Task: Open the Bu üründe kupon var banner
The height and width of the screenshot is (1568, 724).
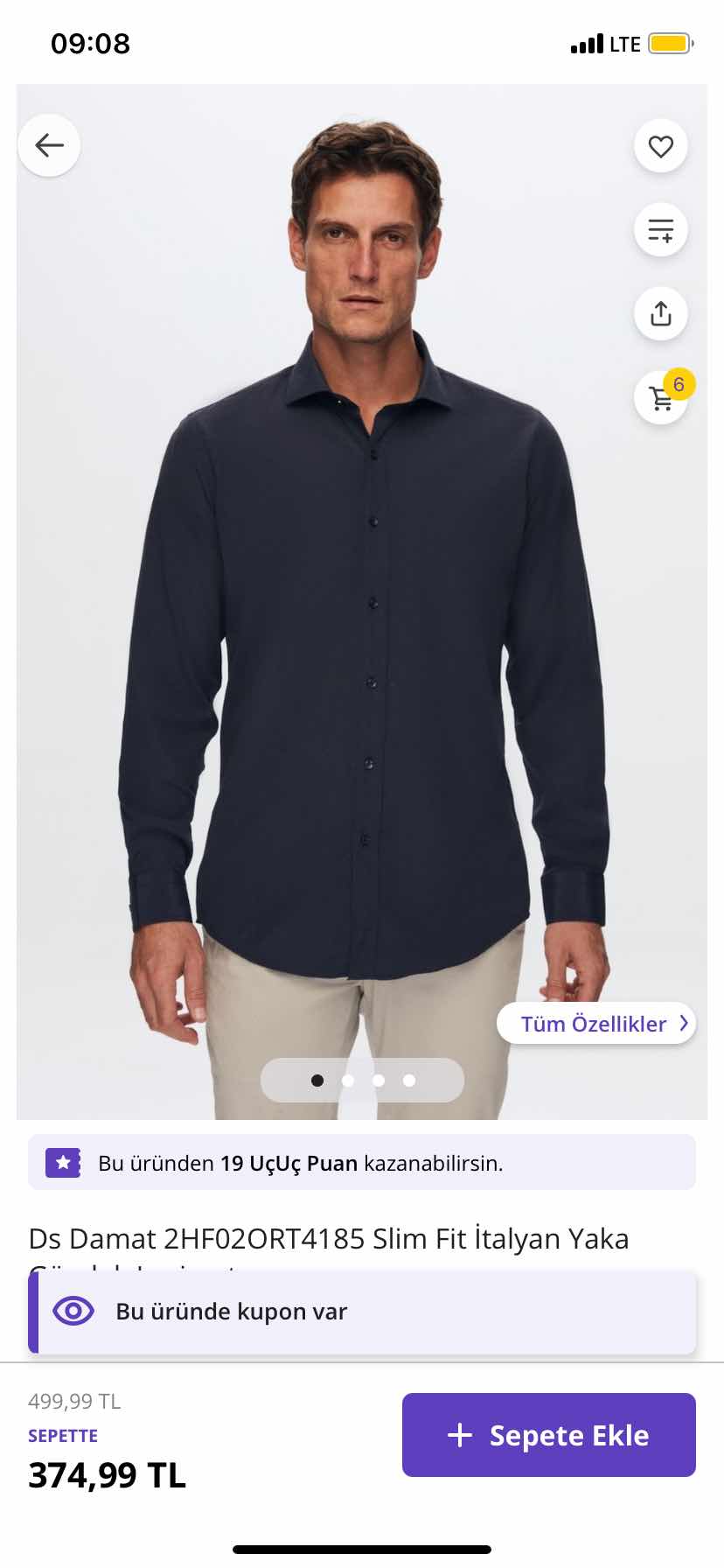Action: pos(362,1311)
